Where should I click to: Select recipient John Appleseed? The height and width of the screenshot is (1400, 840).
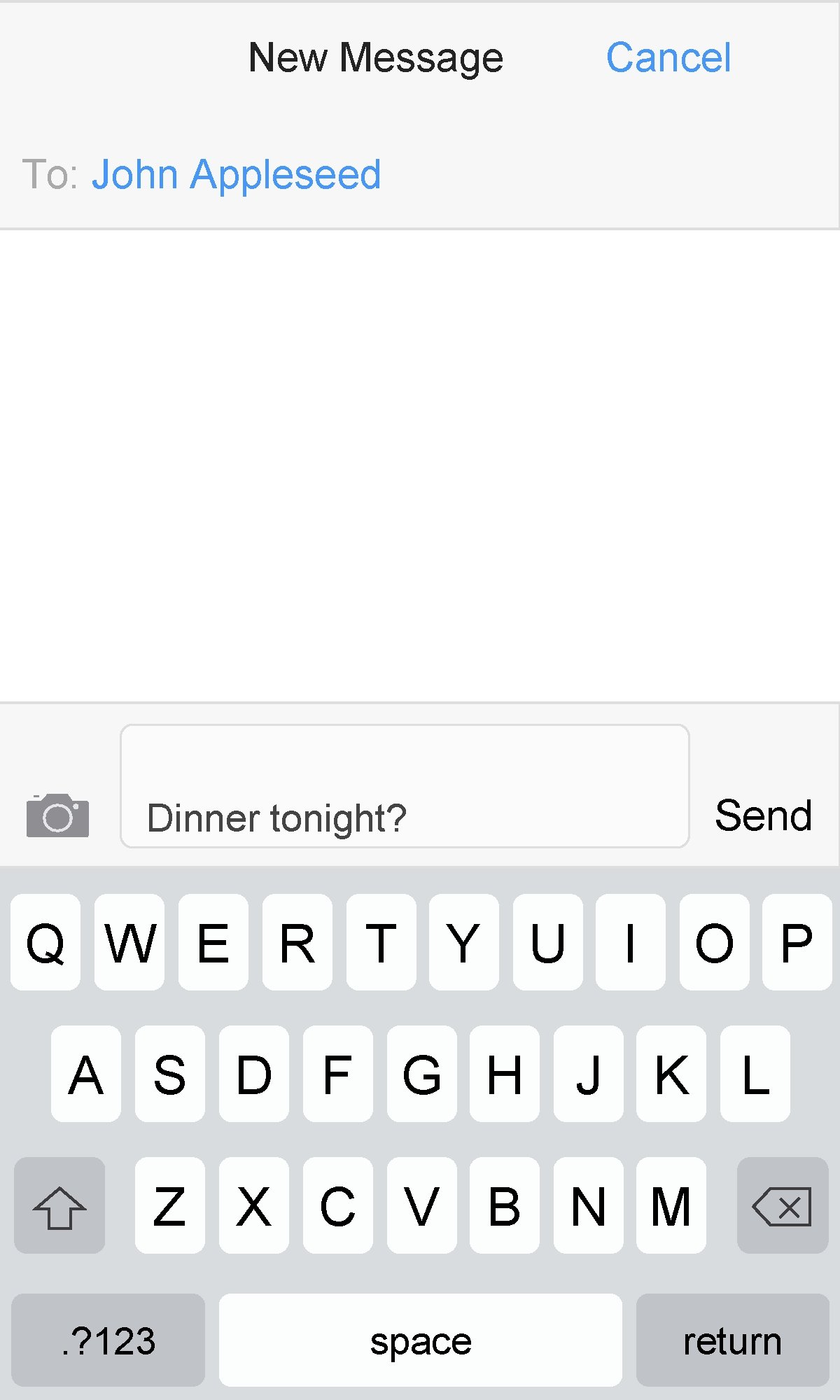point(237,174)
